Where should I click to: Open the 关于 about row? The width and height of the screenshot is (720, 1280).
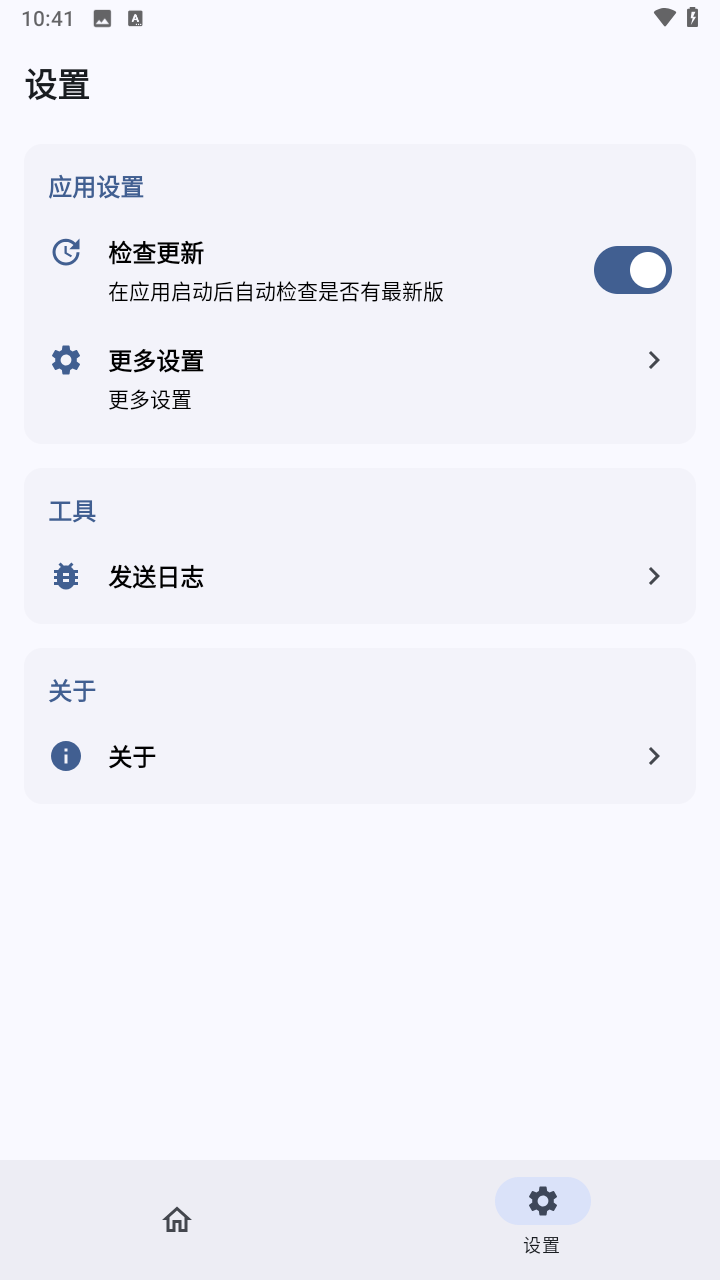coord(359,756)
